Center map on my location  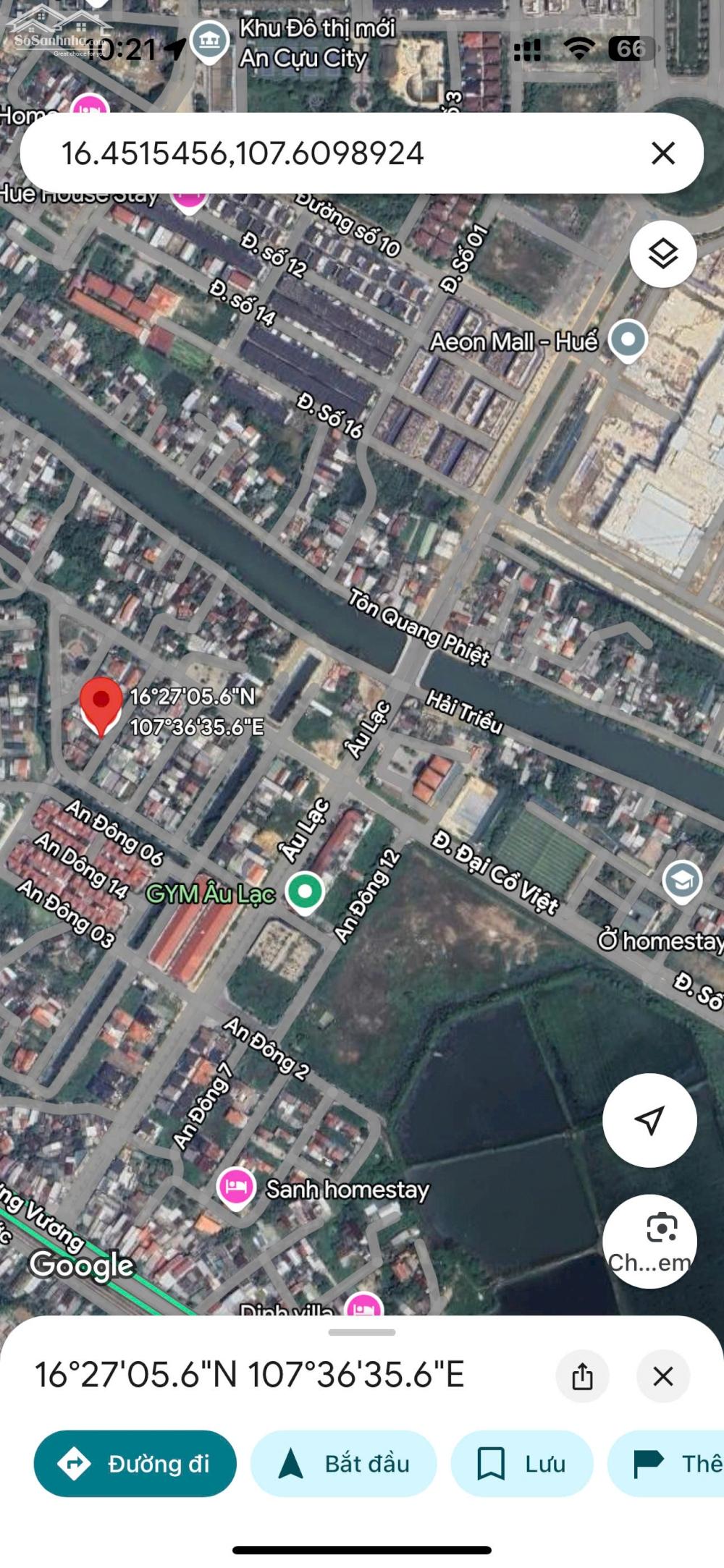pos(649,1121)
